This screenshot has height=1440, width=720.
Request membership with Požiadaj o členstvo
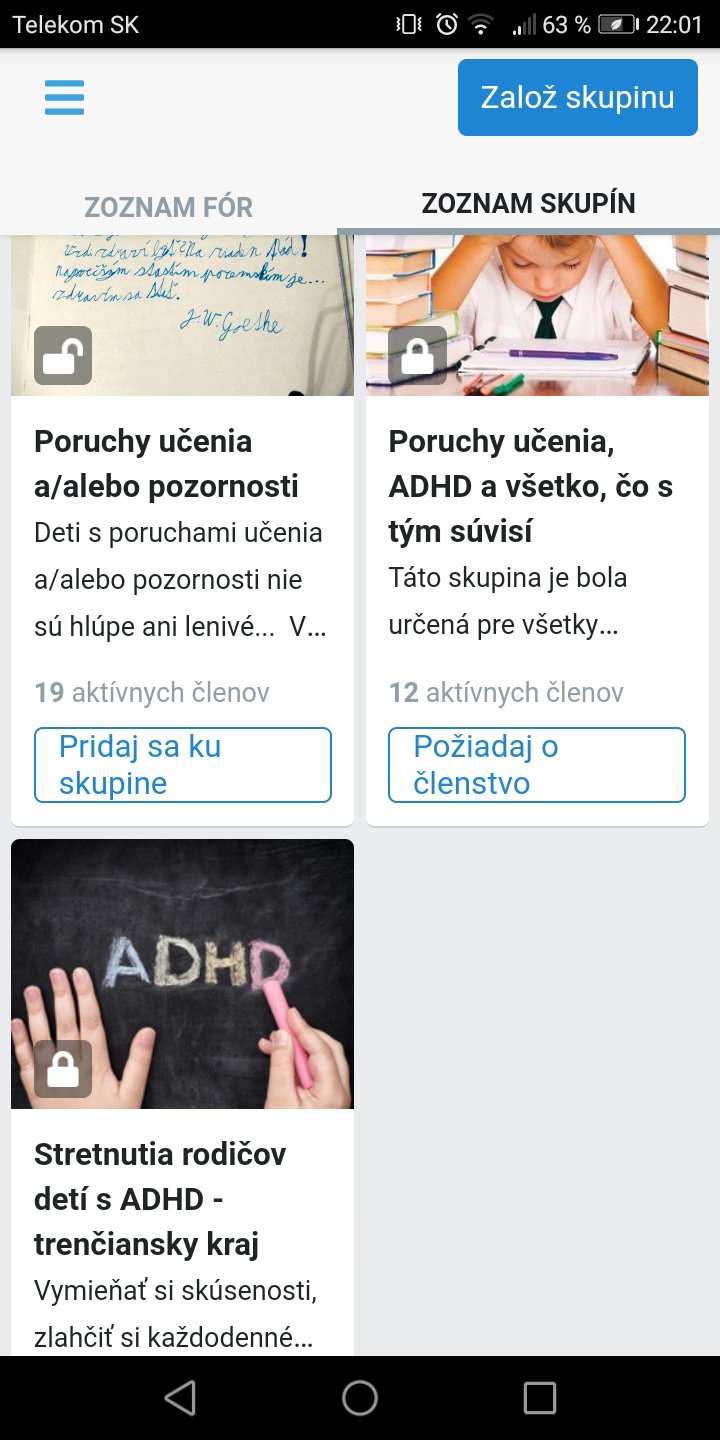(537, 765)
